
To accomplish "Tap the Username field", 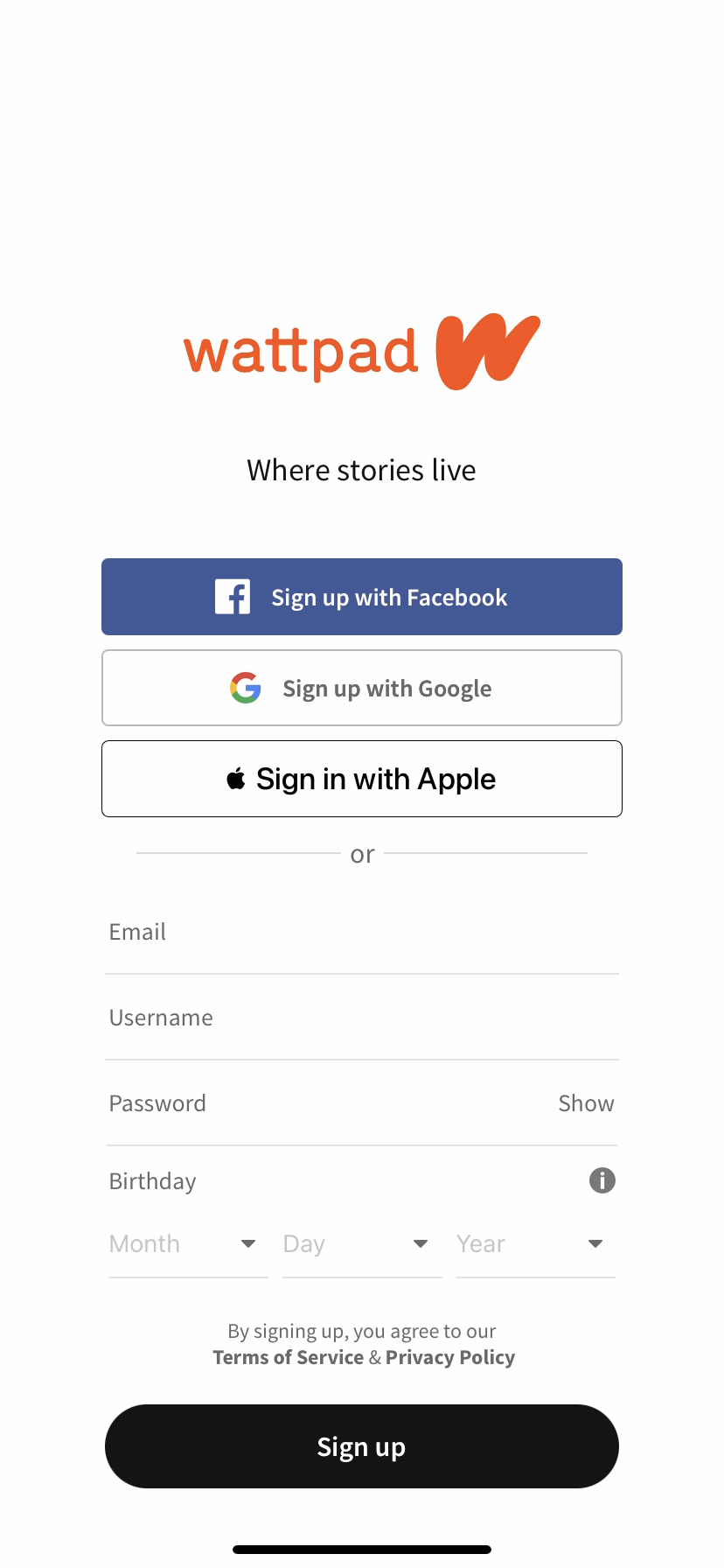I will [x=362, y=1018].
